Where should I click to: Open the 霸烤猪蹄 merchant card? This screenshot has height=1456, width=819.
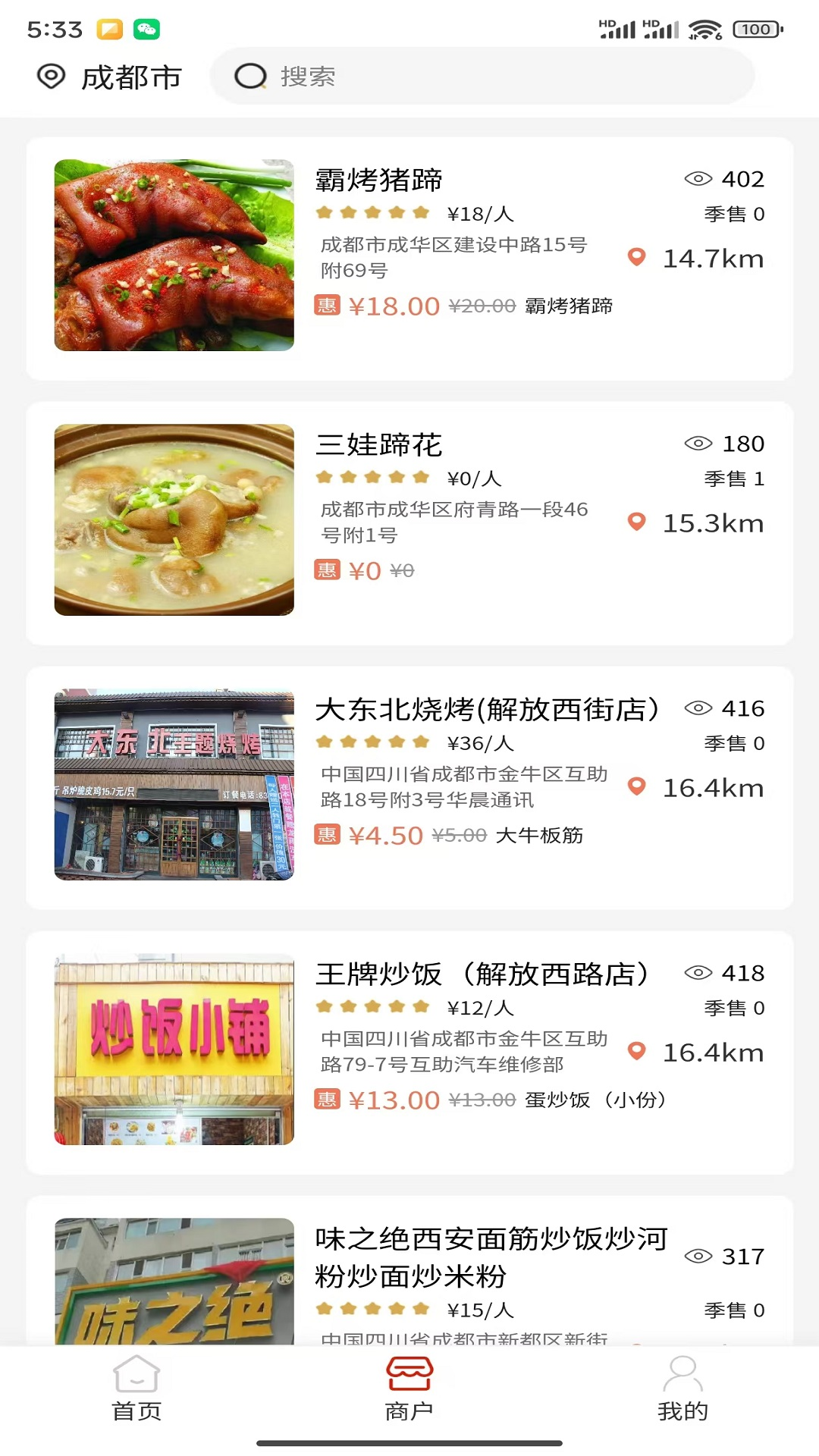tap(409, 259)
